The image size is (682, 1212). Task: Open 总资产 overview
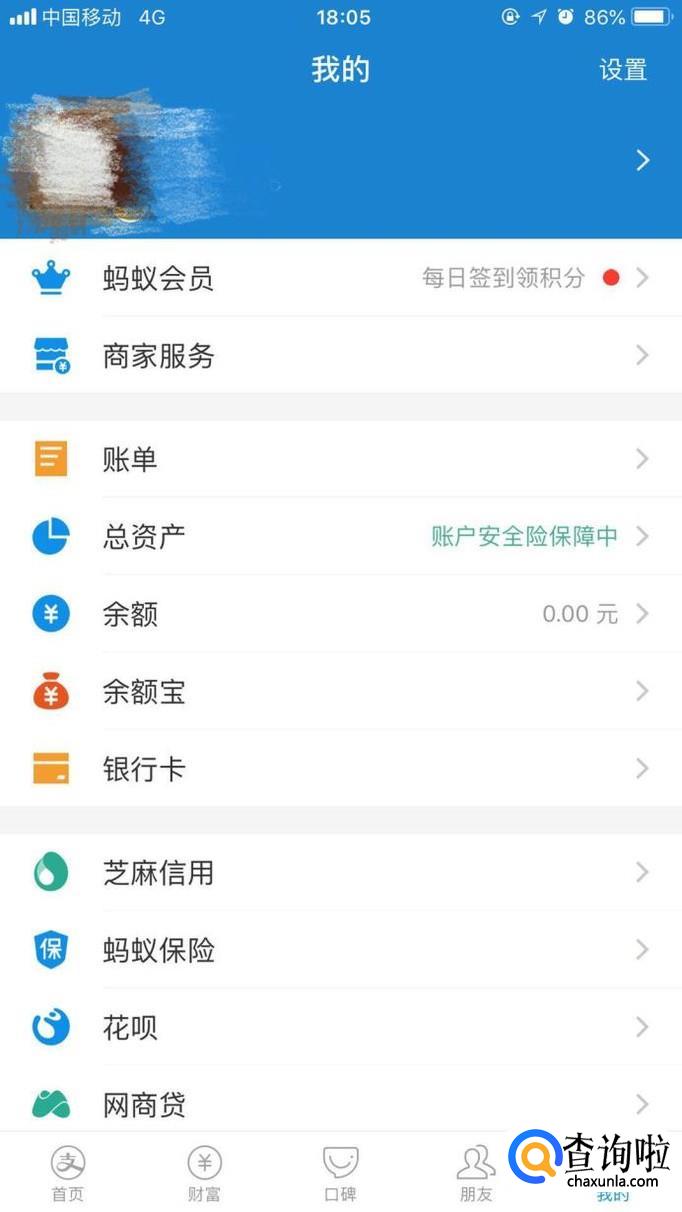tap(340, 537)
